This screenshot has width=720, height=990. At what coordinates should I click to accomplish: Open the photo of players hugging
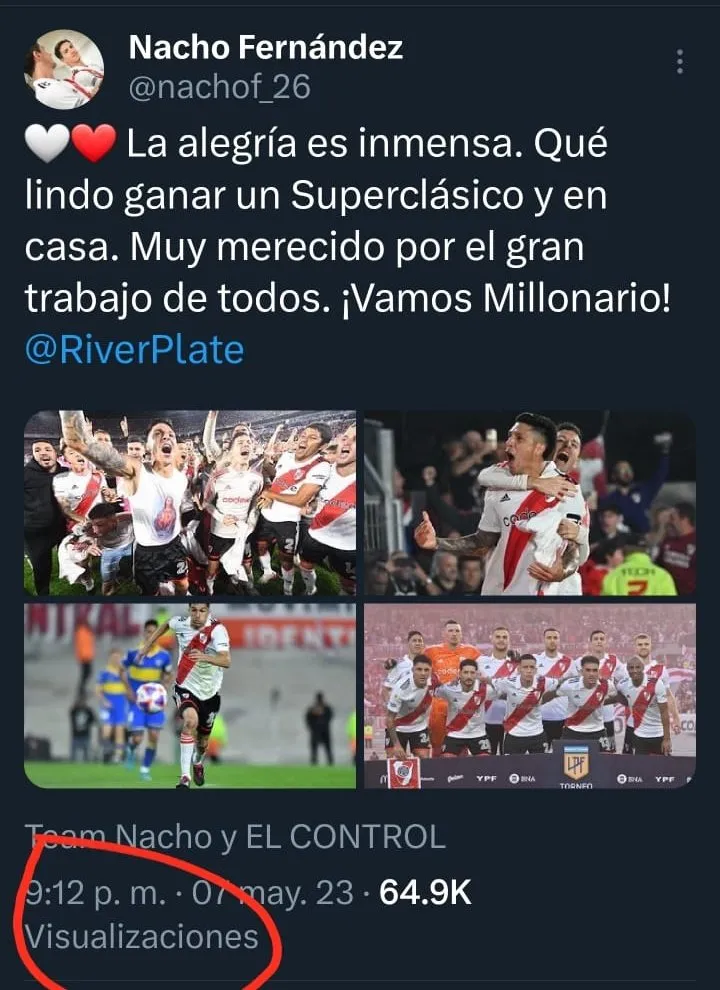529,503
